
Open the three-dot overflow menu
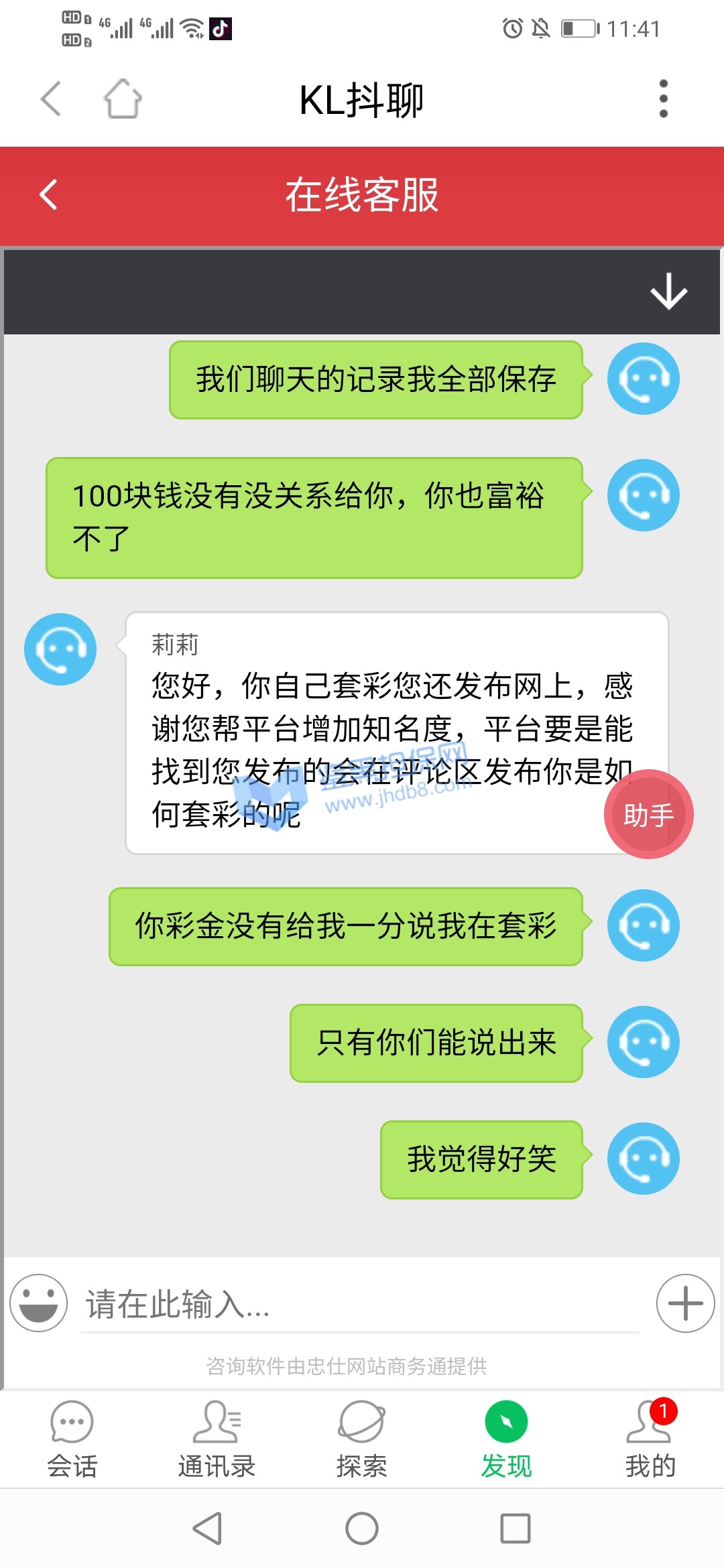click(663, 99)
